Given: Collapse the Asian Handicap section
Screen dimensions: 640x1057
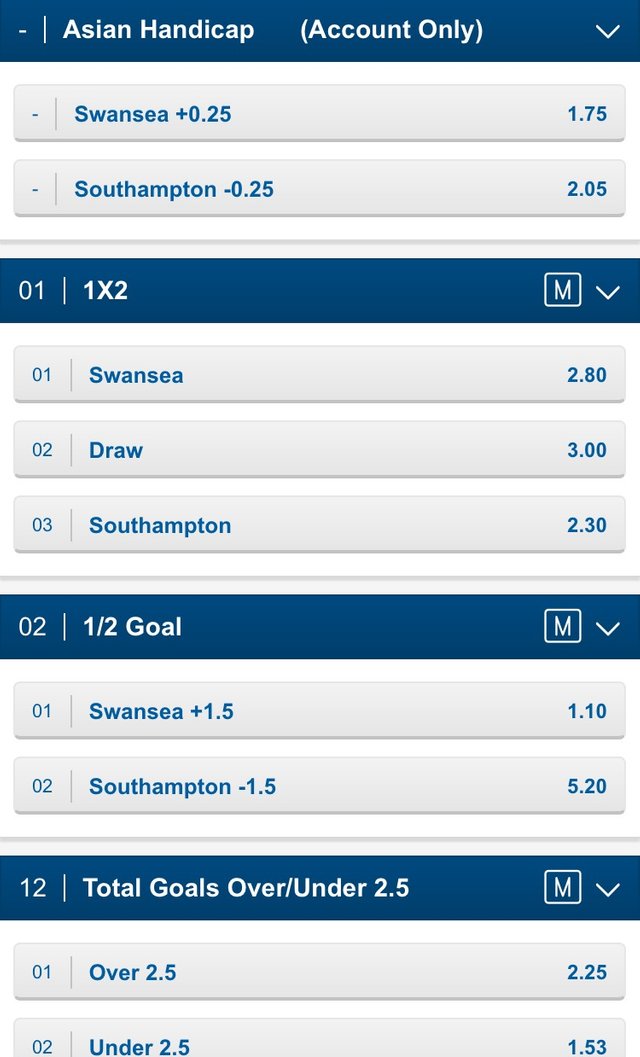Looking at the screenshot, I should click(x=607, y=31).
